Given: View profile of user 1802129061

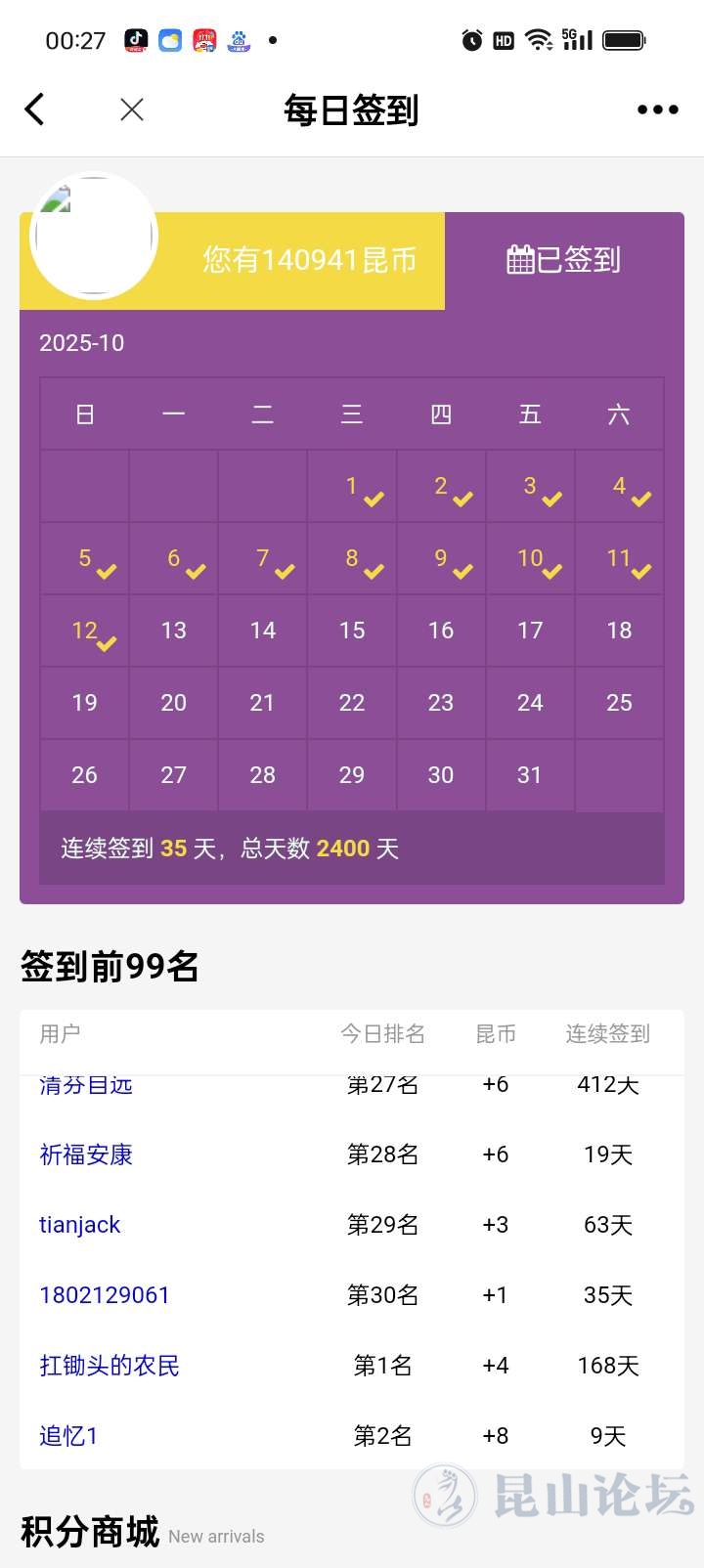Looking at the screenshot, I should (x=105, y=1295).
